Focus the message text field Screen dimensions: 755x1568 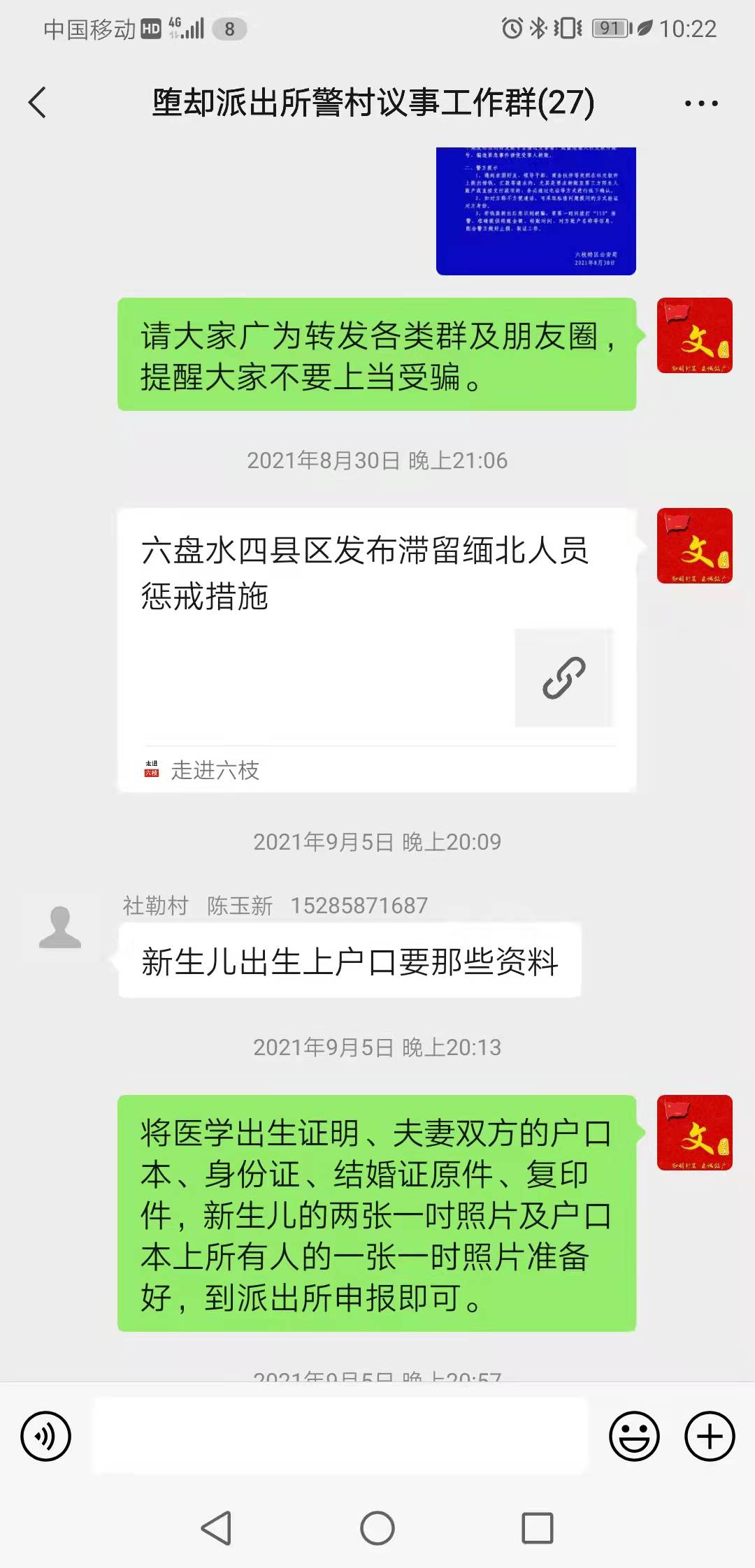pos(340,1437)
